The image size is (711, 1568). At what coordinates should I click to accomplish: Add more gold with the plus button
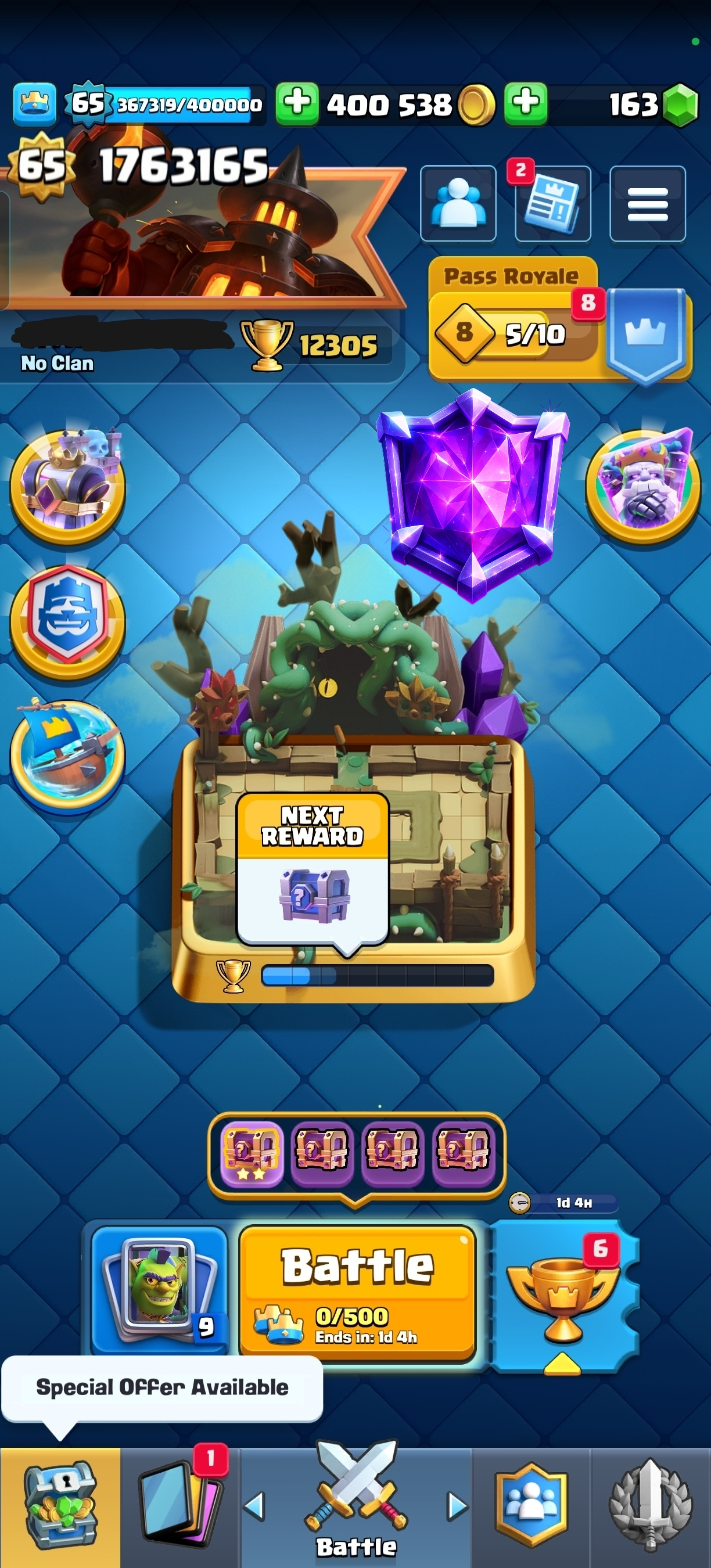point(297,103)
